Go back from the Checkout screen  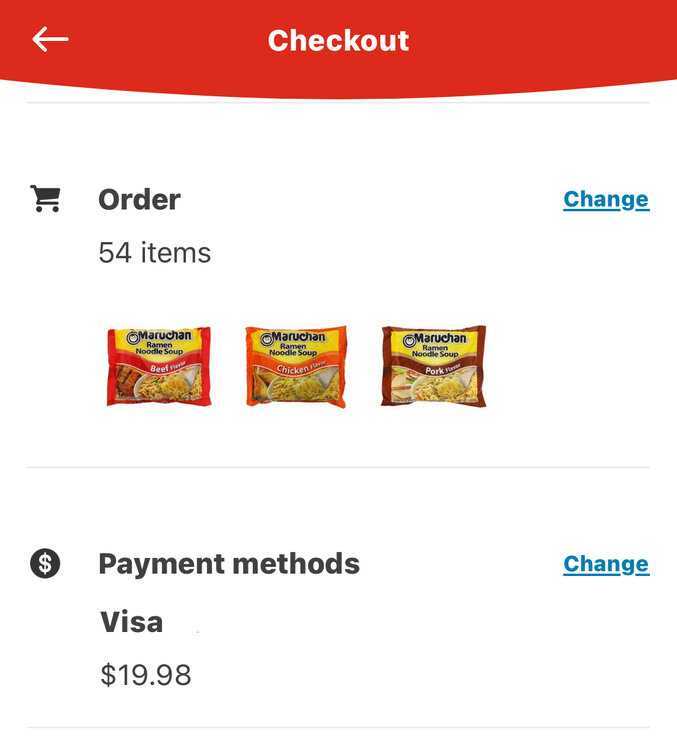(x=50, y=40)
